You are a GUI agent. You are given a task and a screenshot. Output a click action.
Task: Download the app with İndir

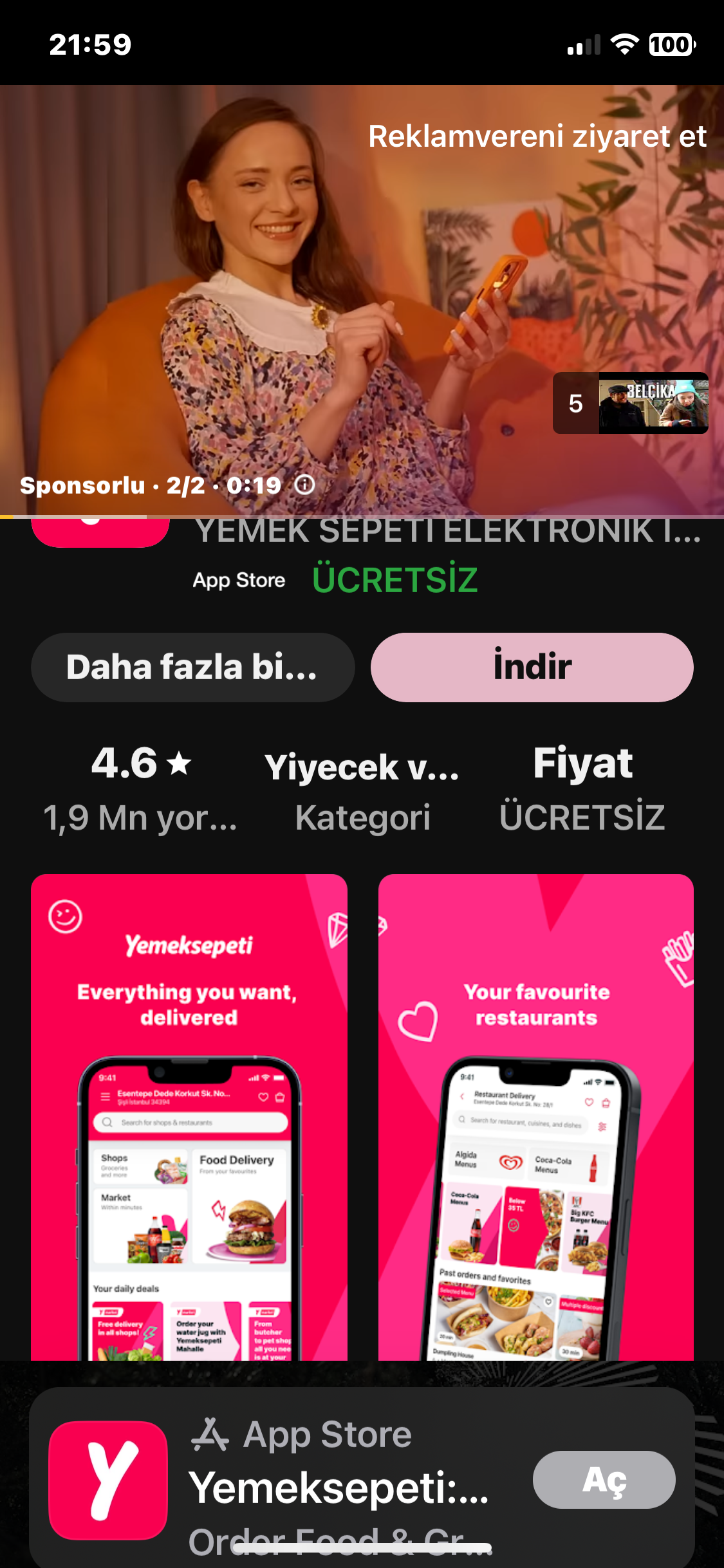tap(532, 667)
